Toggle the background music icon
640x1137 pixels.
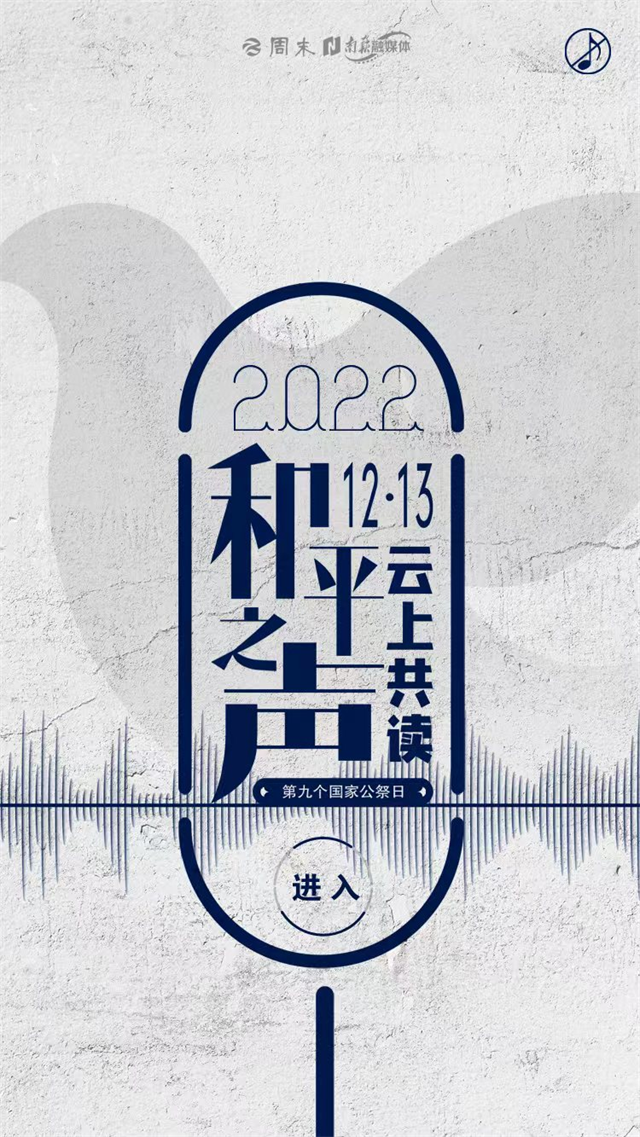pos(588,51)
